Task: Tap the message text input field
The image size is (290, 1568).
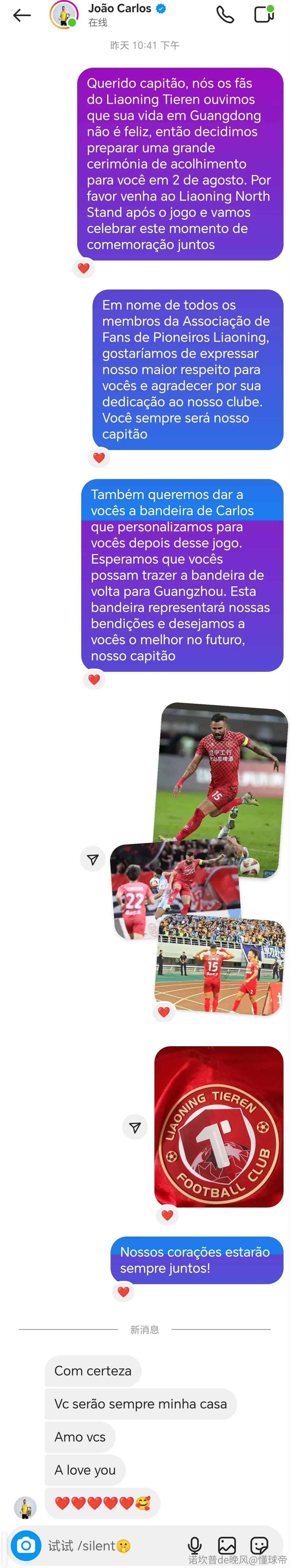Action: pyautogui.click(x=113, y=1545)
